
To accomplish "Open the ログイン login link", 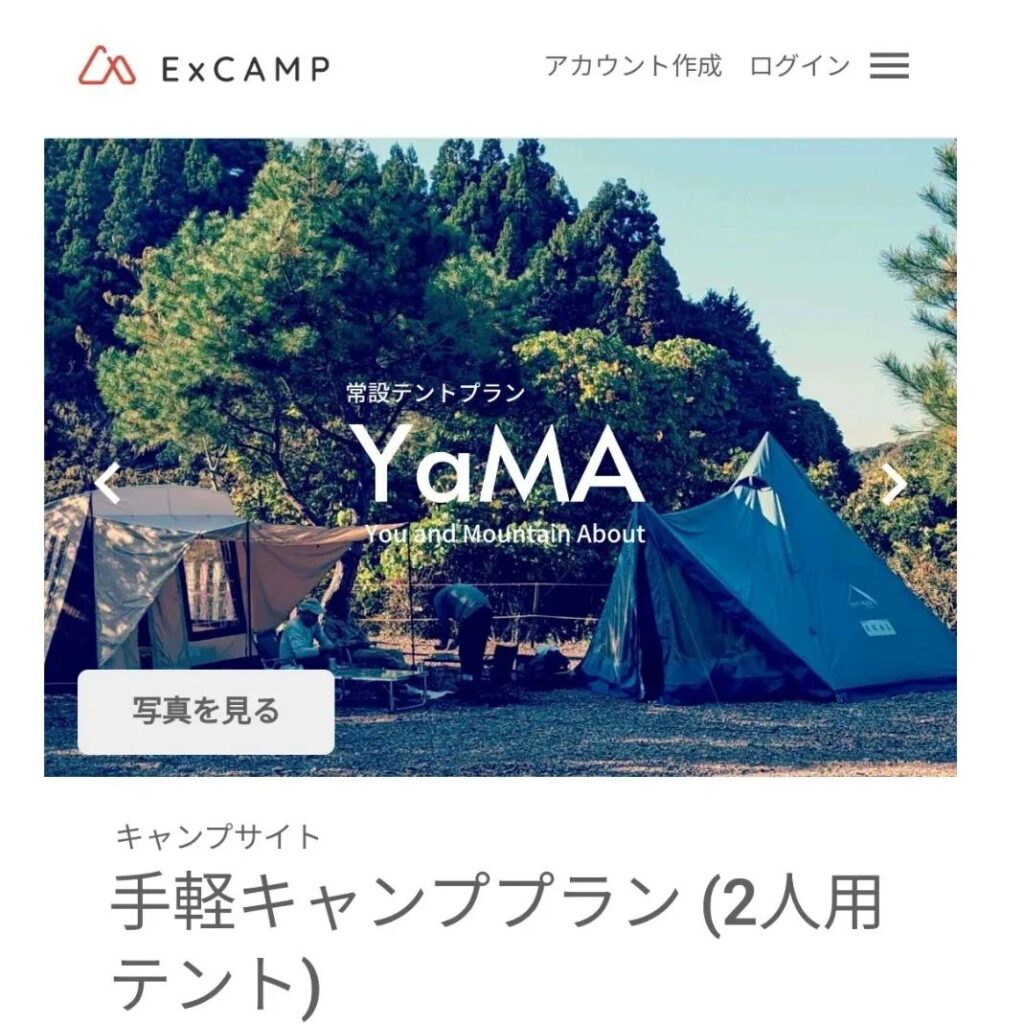I will pos(799,67).
